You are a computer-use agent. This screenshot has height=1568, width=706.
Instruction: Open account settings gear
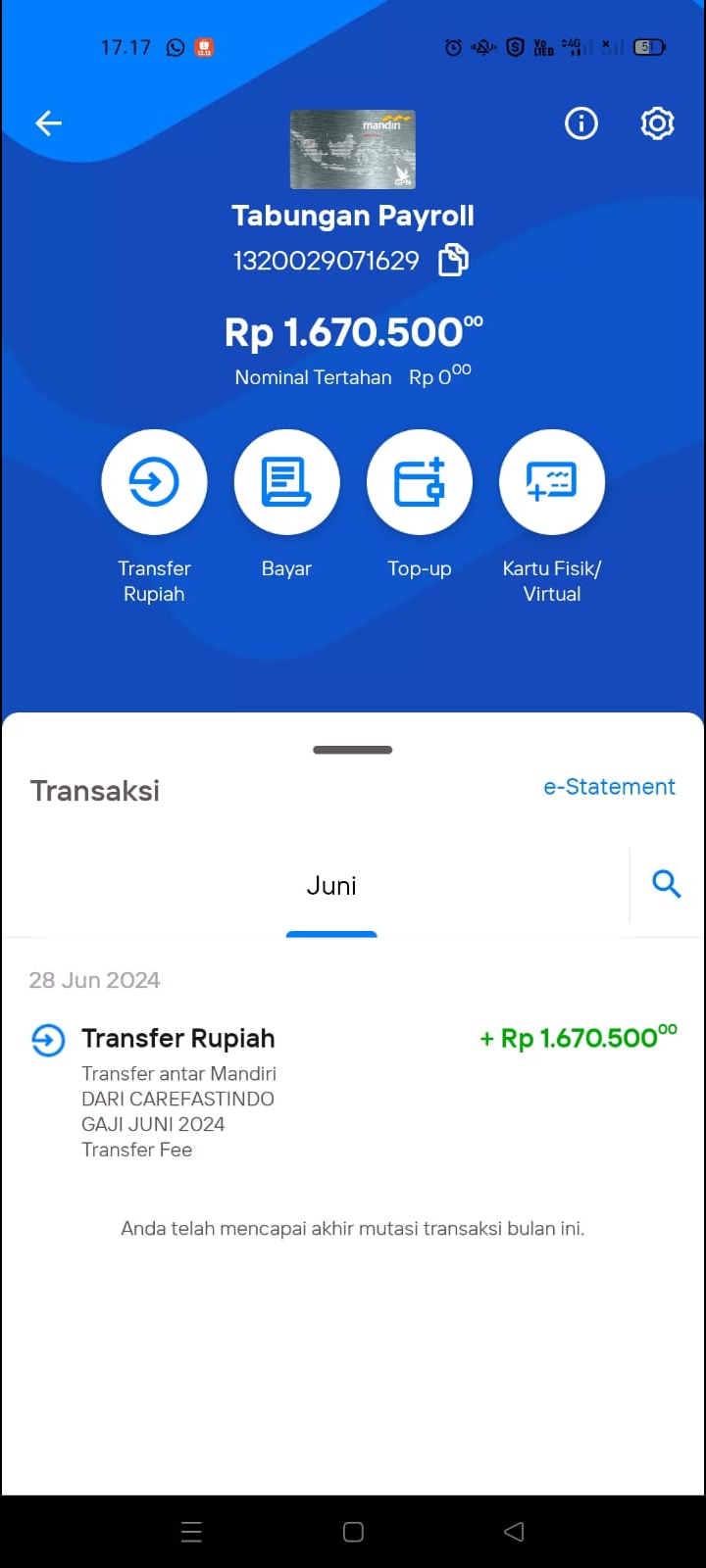[657, 123]
